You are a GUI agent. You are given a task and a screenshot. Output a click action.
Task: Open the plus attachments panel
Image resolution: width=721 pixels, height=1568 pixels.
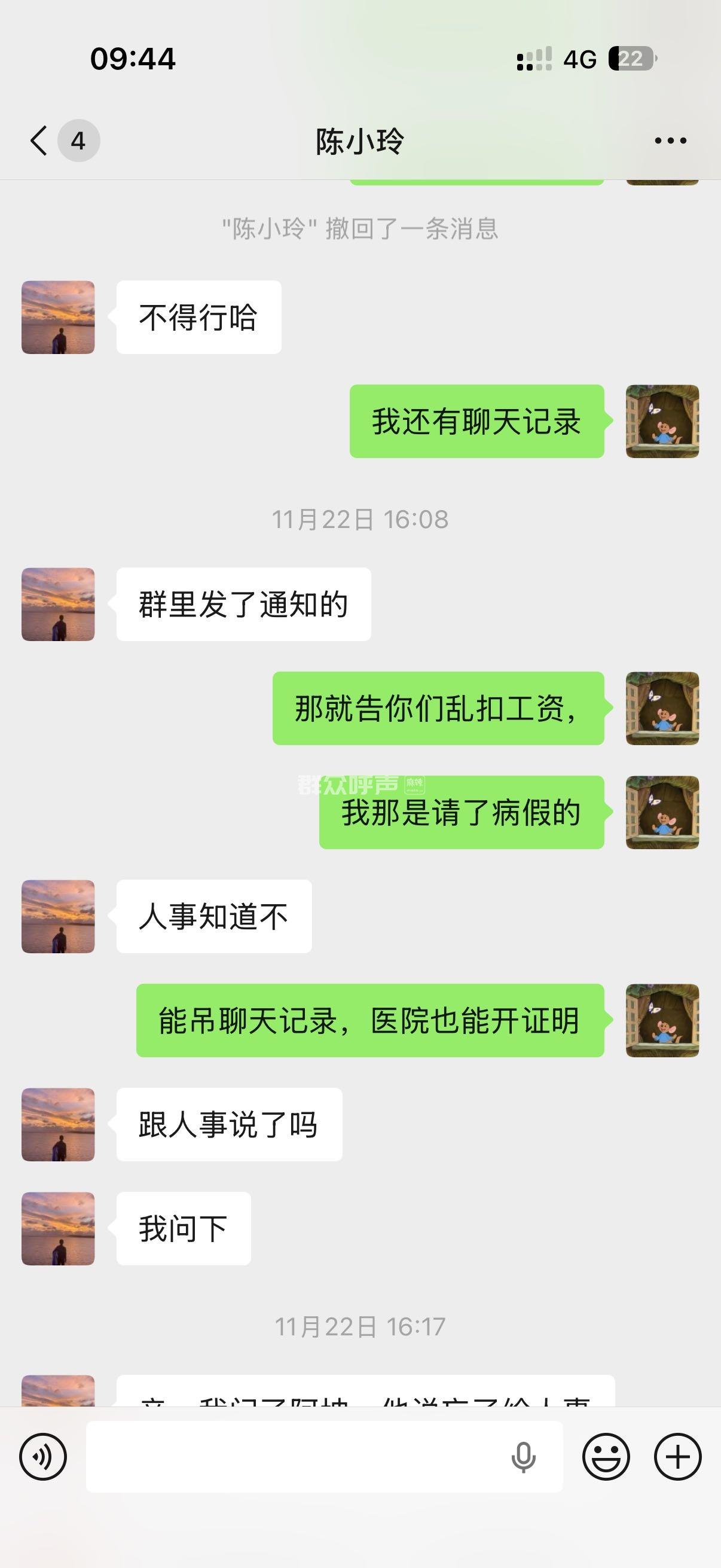coord(677,1457)
